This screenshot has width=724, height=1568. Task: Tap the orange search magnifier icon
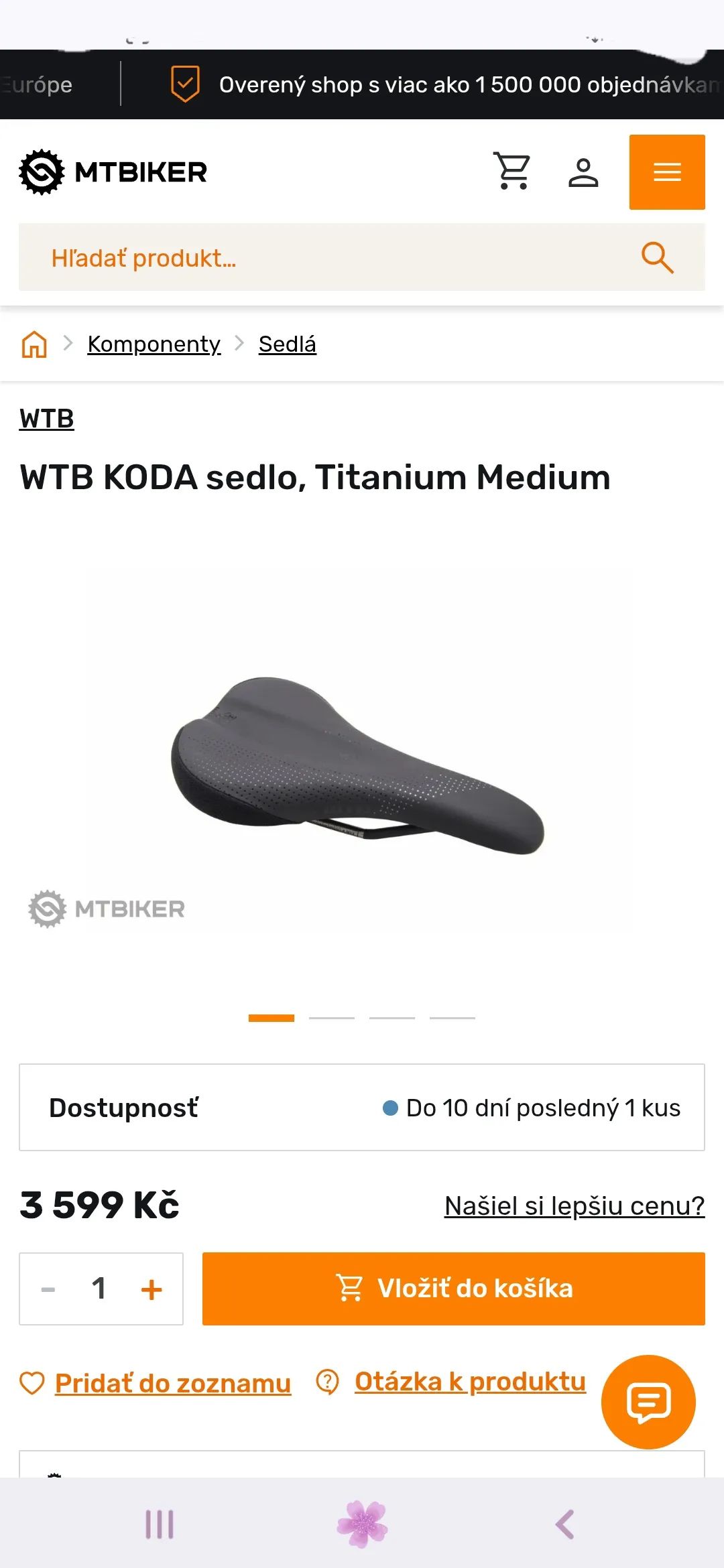pos(657,257)
